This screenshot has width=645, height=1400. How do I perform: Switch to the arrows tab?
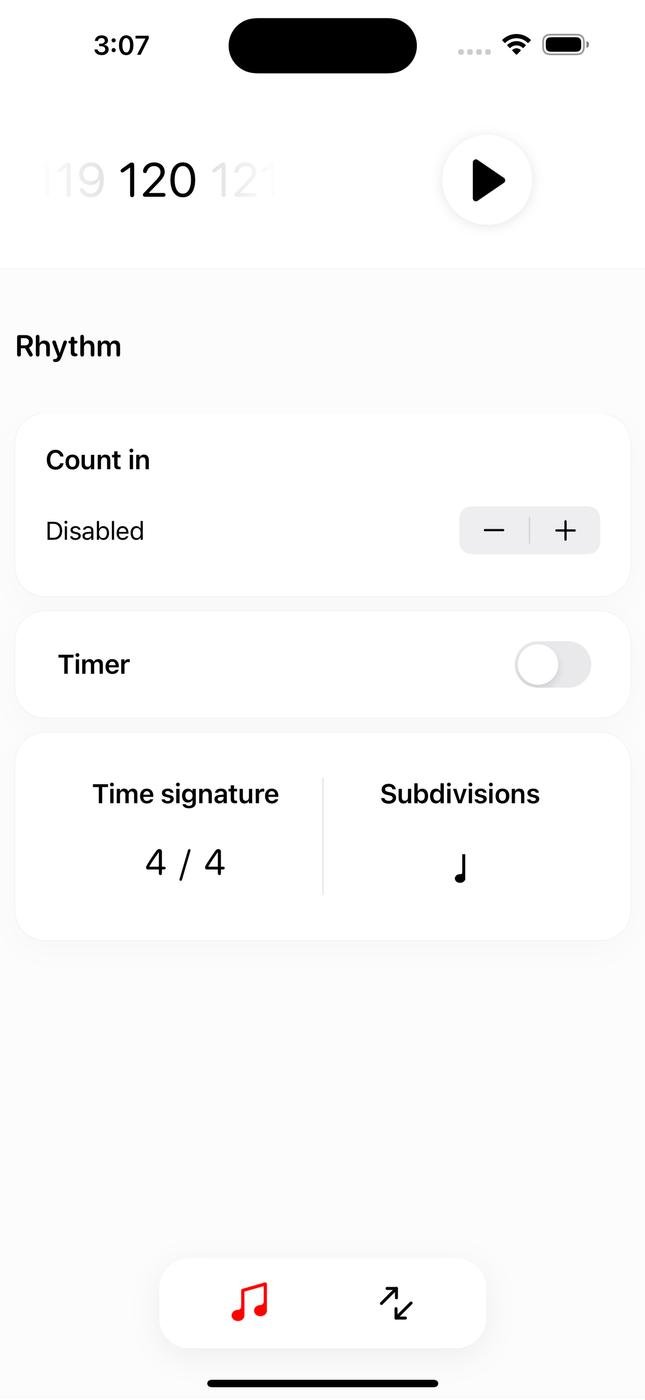point(396,1303)
